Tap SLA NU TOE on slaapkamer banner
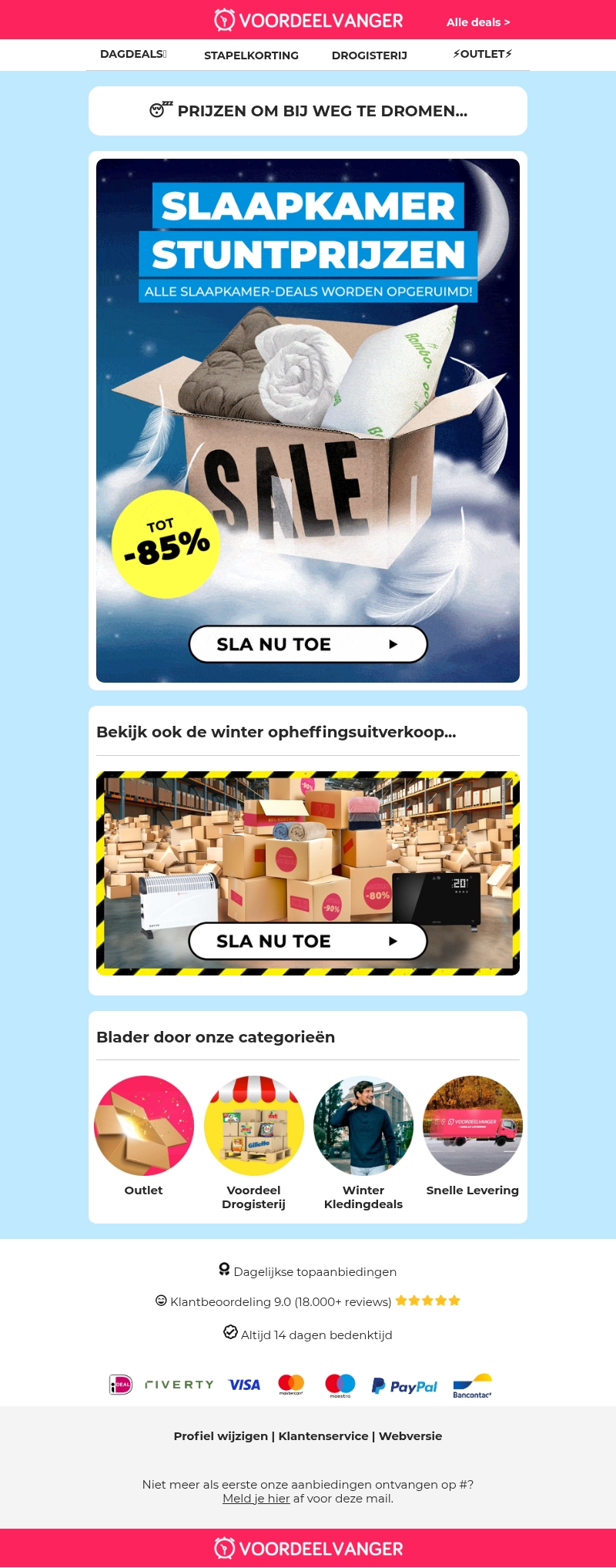This screenshot has width=616, height=1568. [x=308, y=644]
